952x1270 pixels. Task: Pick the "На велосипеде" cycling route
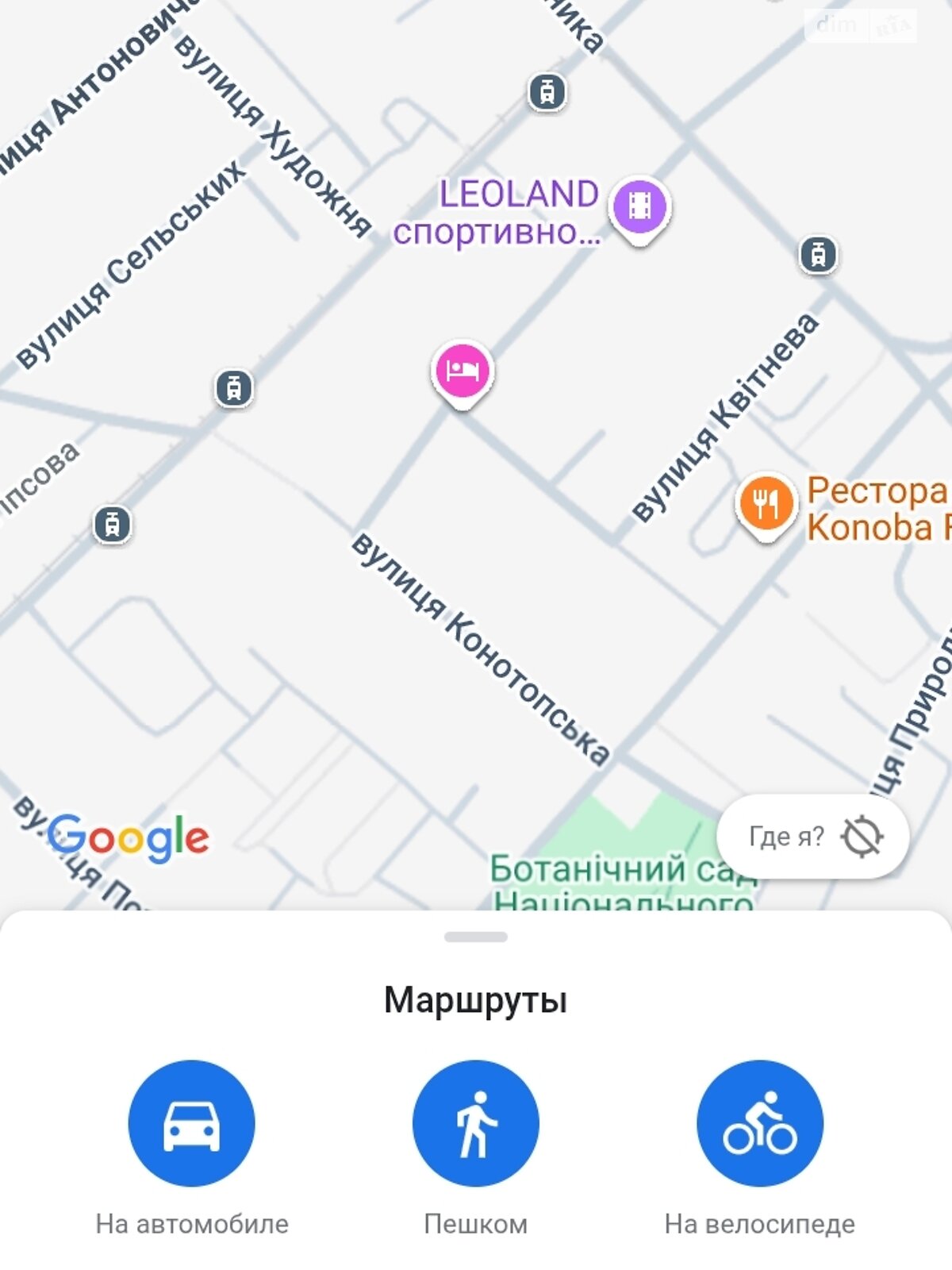[759, 1123]
